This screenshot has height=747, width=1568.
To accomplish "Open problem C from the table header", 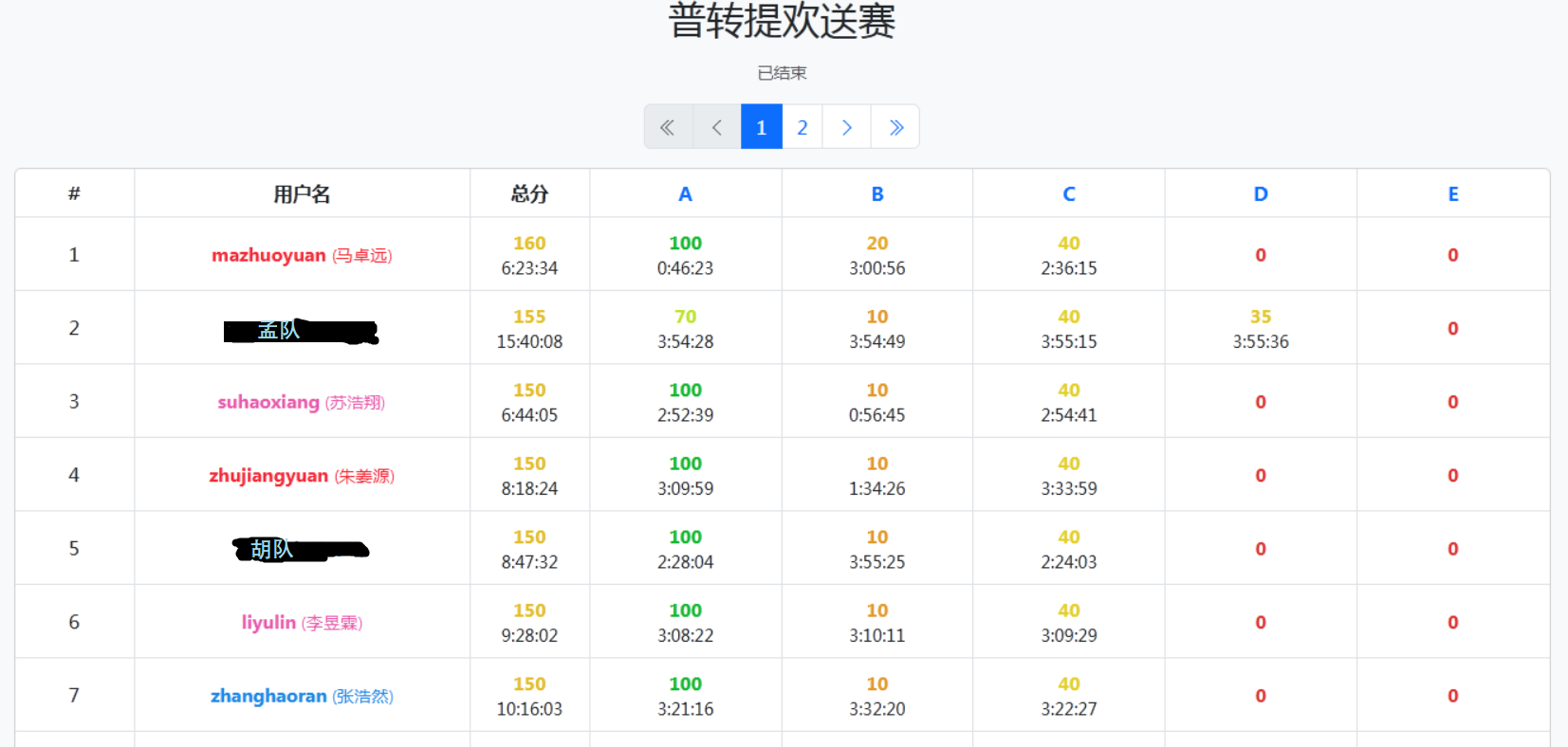I will (1069, 194).
